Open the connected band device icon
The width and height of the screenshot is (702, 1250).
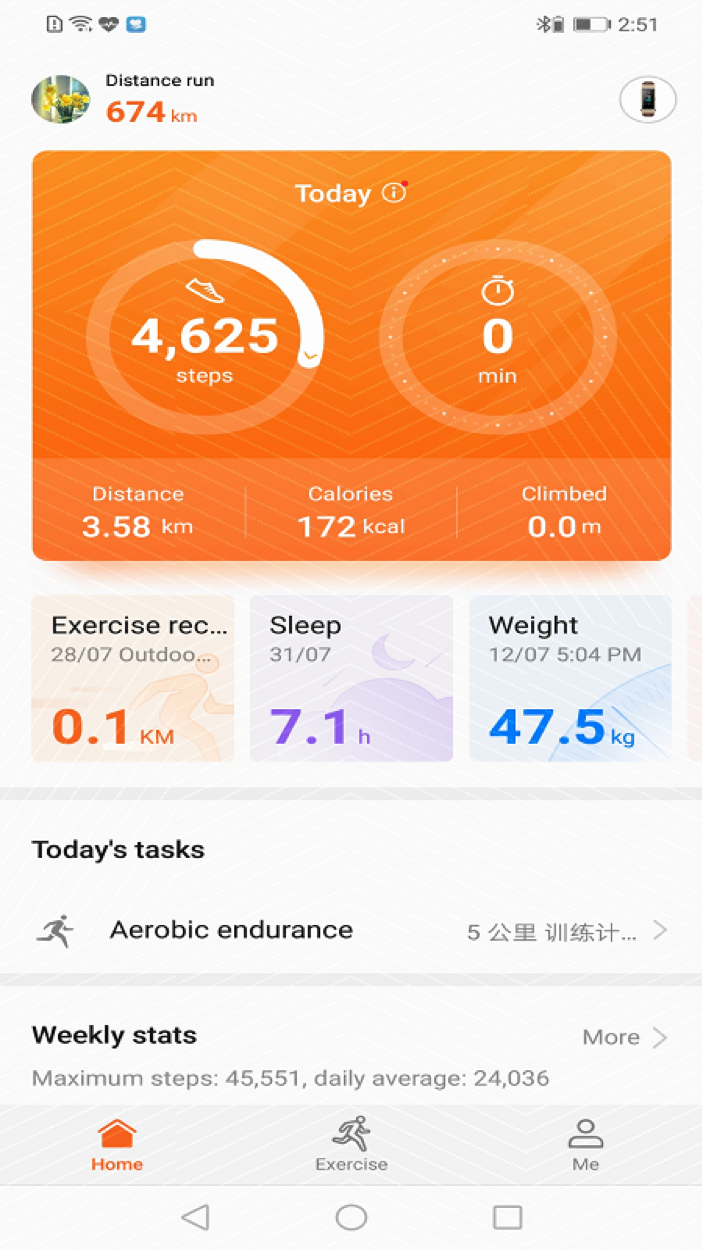648,100
